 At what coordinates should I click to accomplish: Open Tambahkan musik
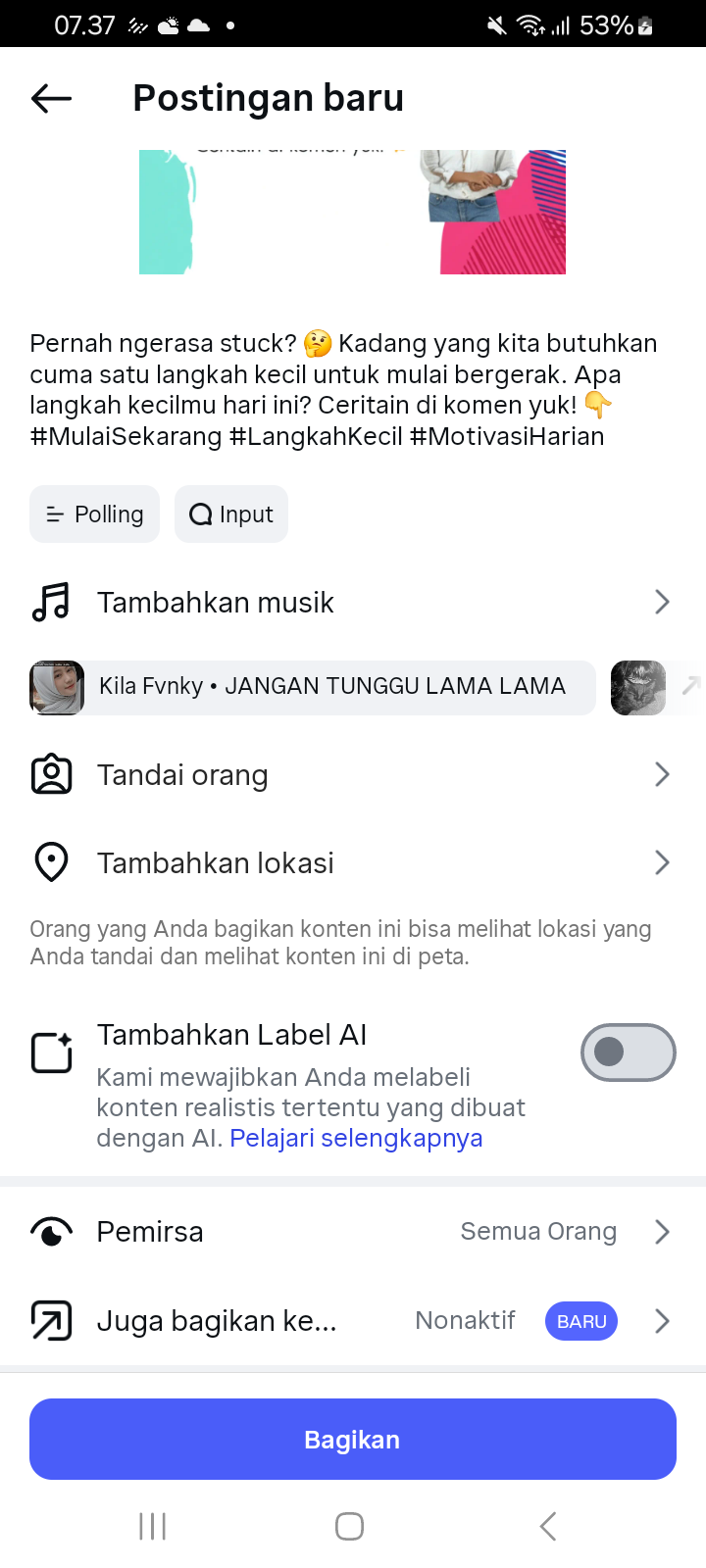point(352,602)
